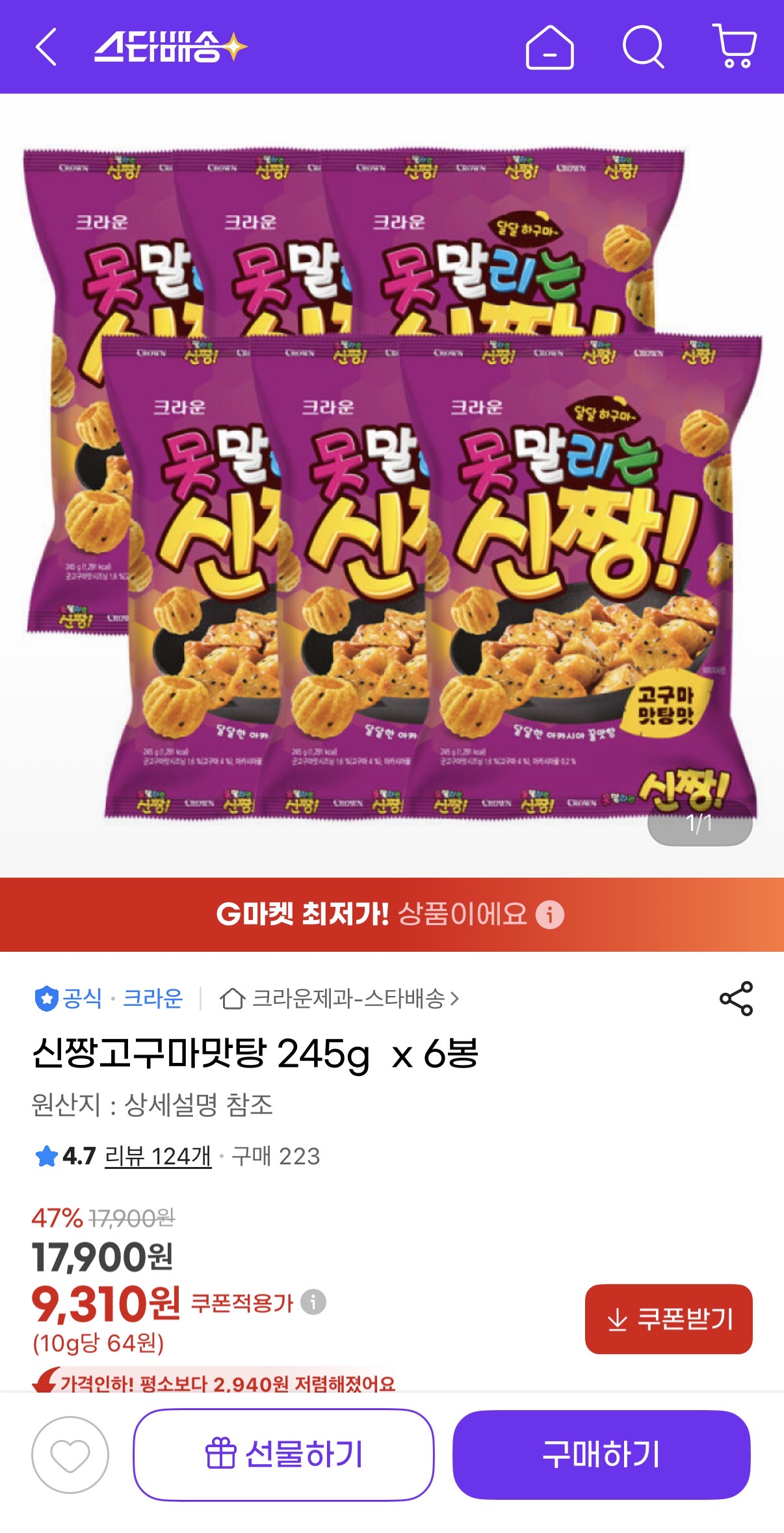This screenshot has width=784, height=1533.
Task: Share this product
Action: [736, 999]
